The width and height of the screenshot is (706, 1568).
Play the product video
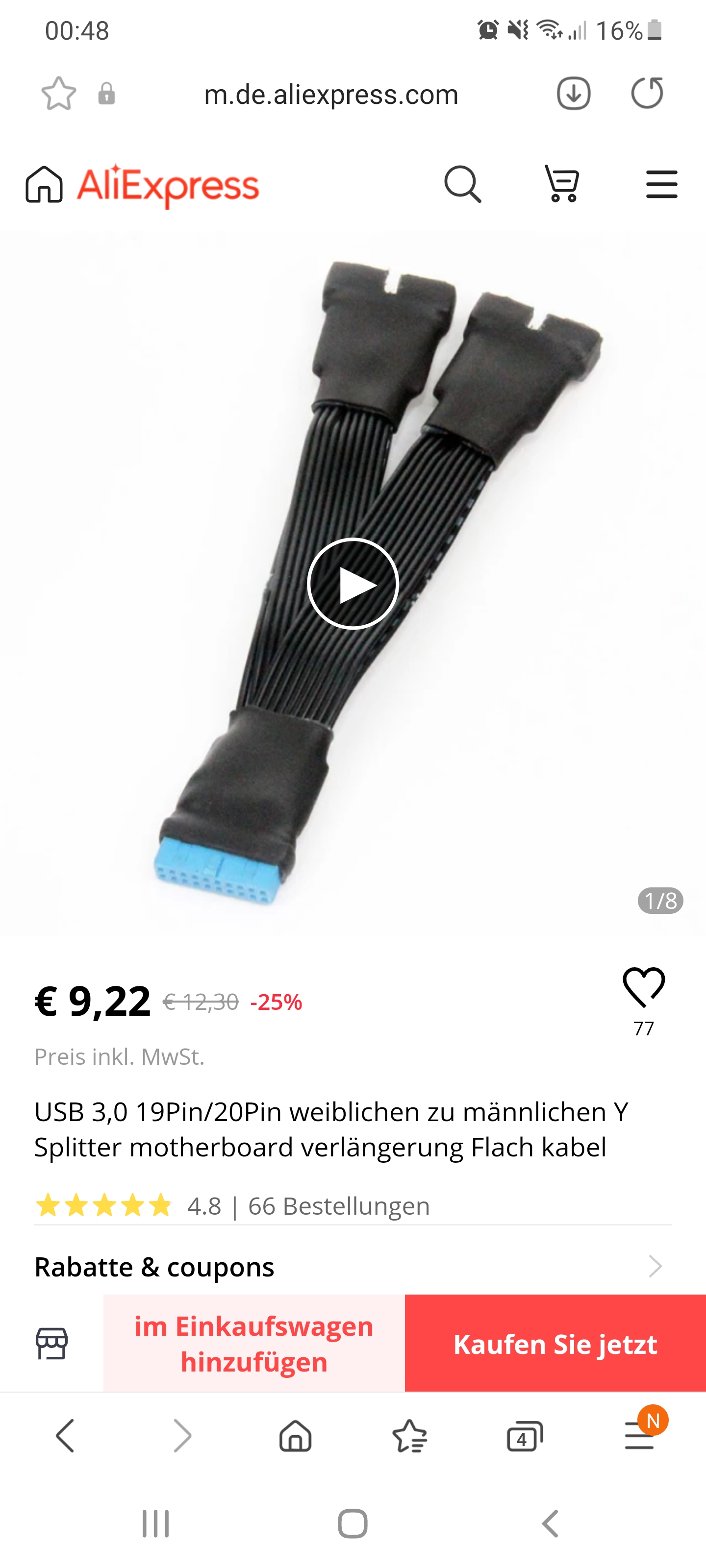coord(353,584)
